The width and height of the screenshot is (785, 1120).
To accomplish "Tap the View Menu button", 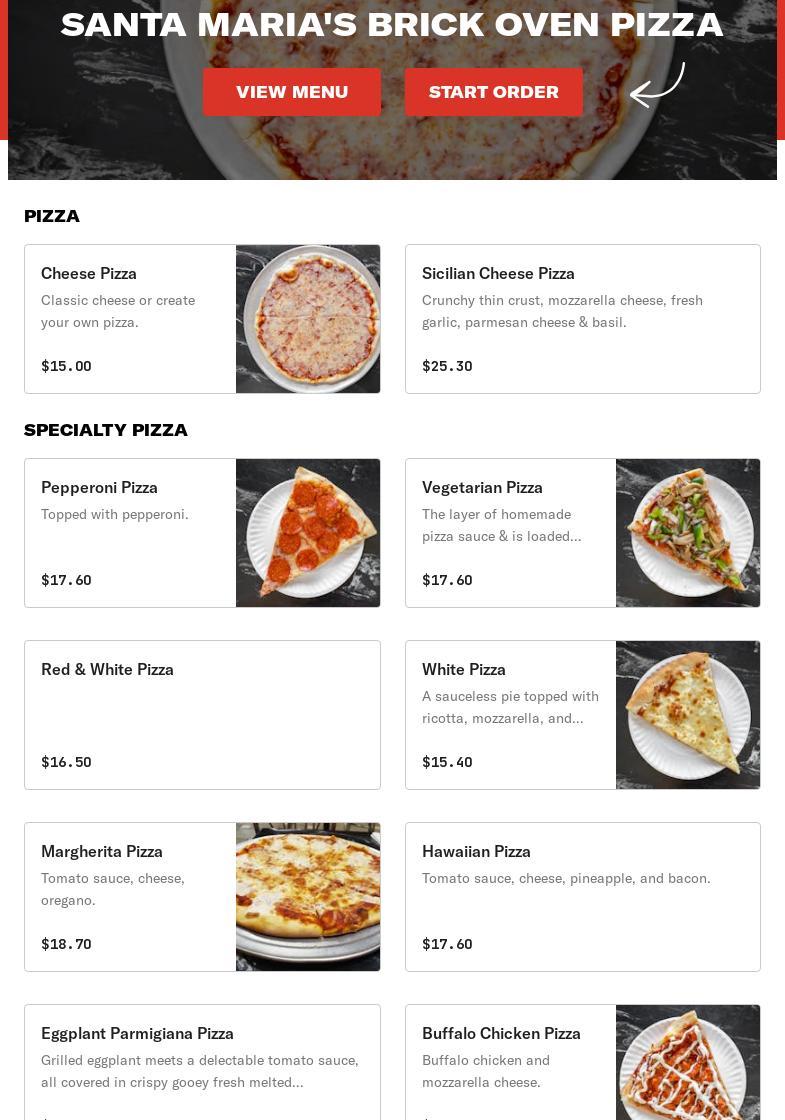I will 292,92.
